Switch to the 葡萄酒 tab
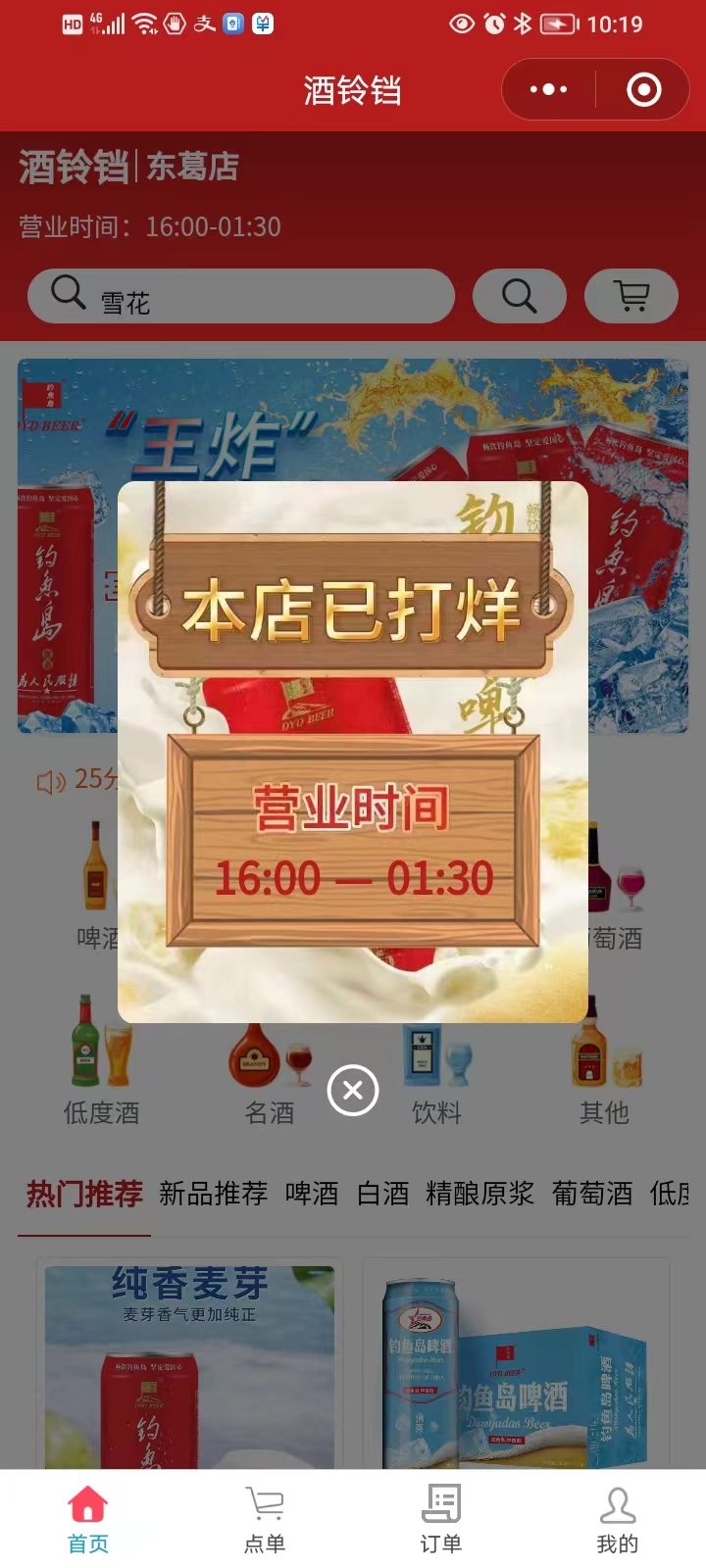The height and width of the screenshot is (1568, 706). coord(592,1194)
